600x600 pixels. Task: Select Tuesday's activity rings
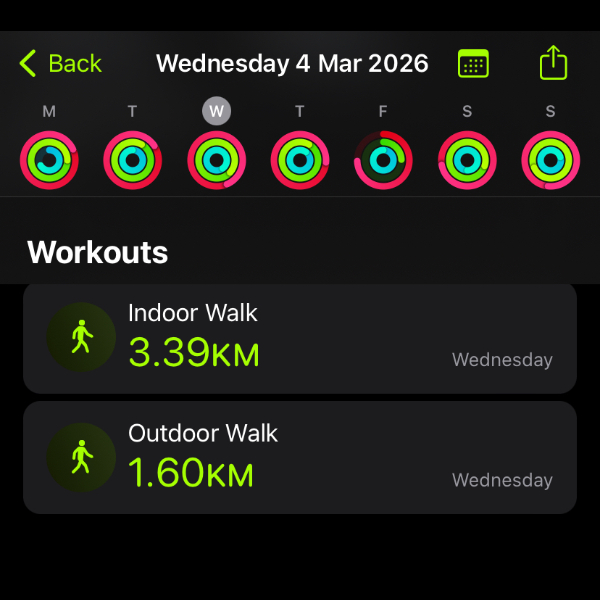pyautogui.click(x=132, y=159)
